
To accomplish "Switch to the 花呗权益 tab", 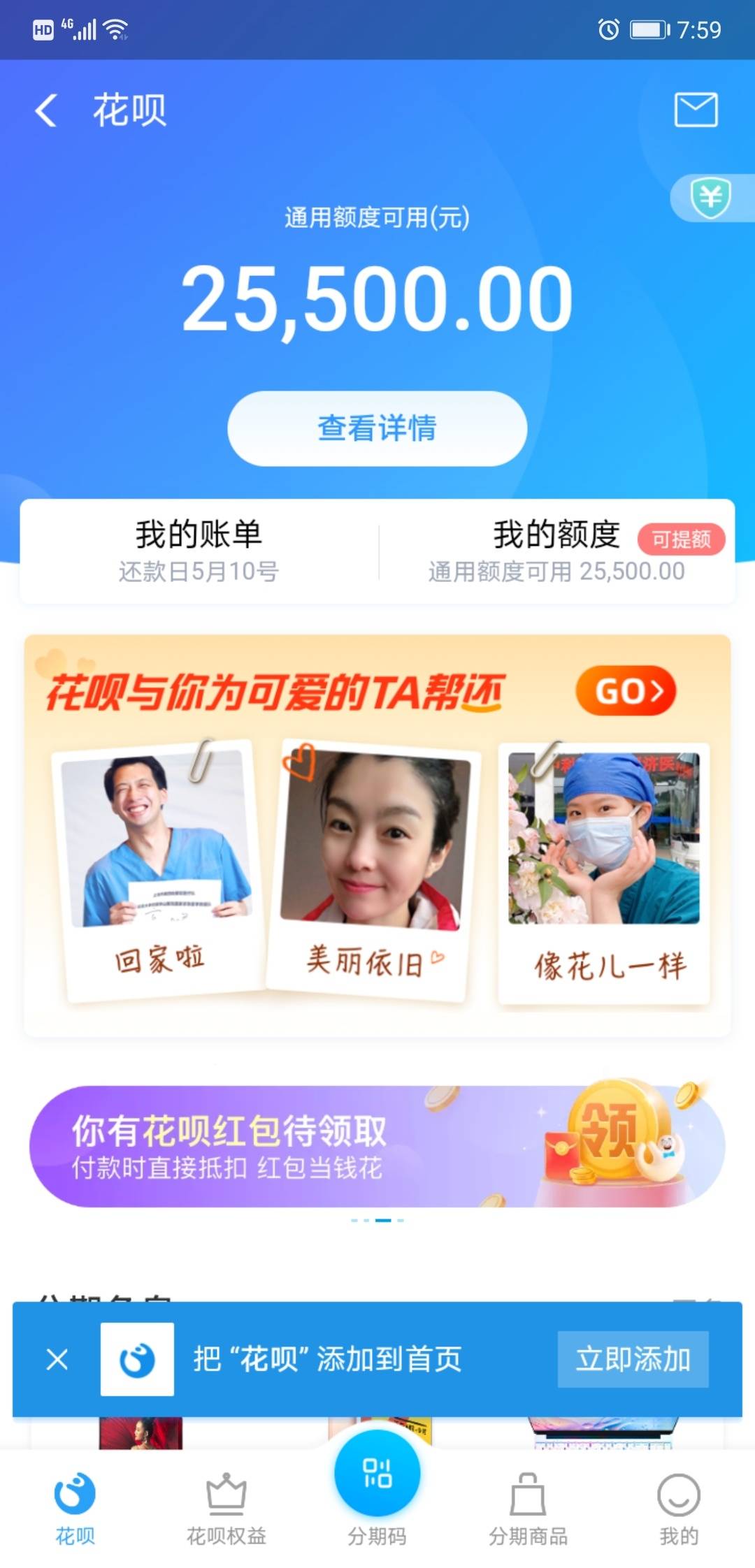I will (226, 1508).
